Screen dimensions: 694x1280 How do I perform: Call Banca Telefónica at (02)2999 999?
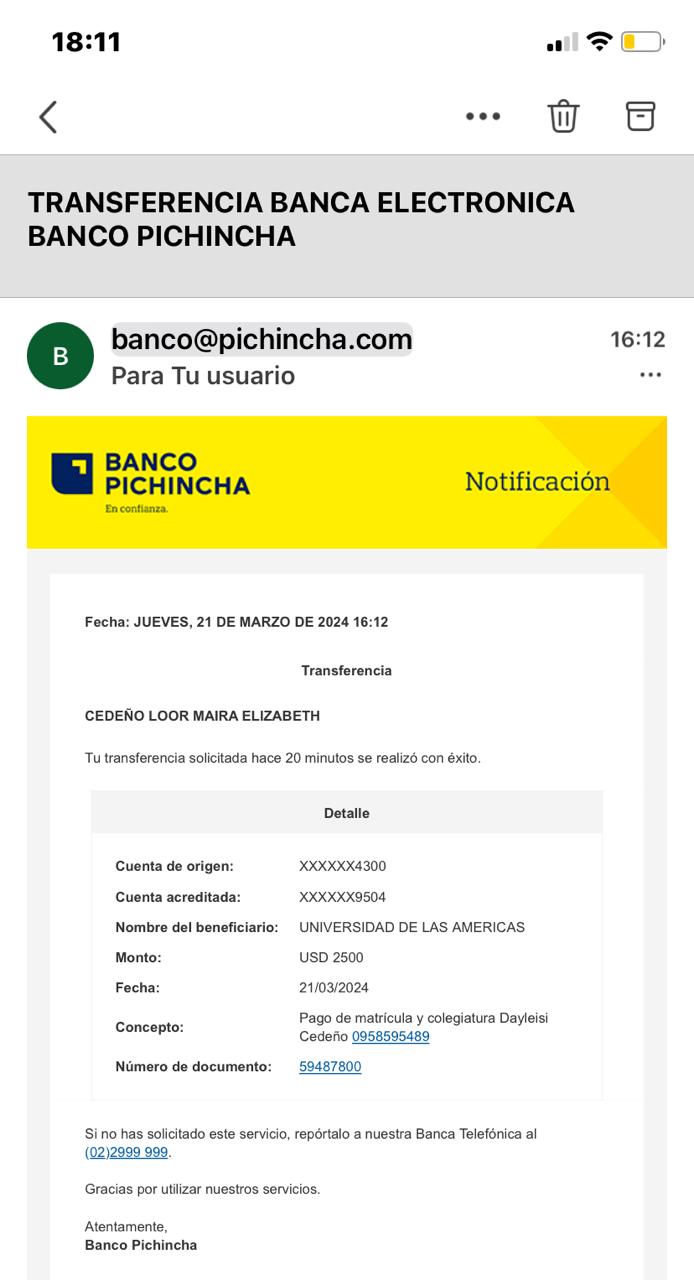click(x=126, y=1152)
